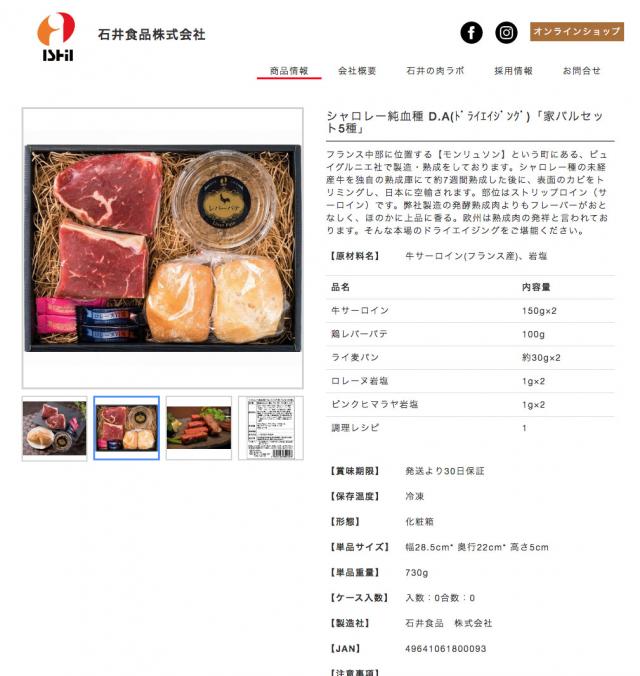Open the Facebook page icon
Image resolution: width=640 pixels, height=676 pixels.
pos(471,33)
